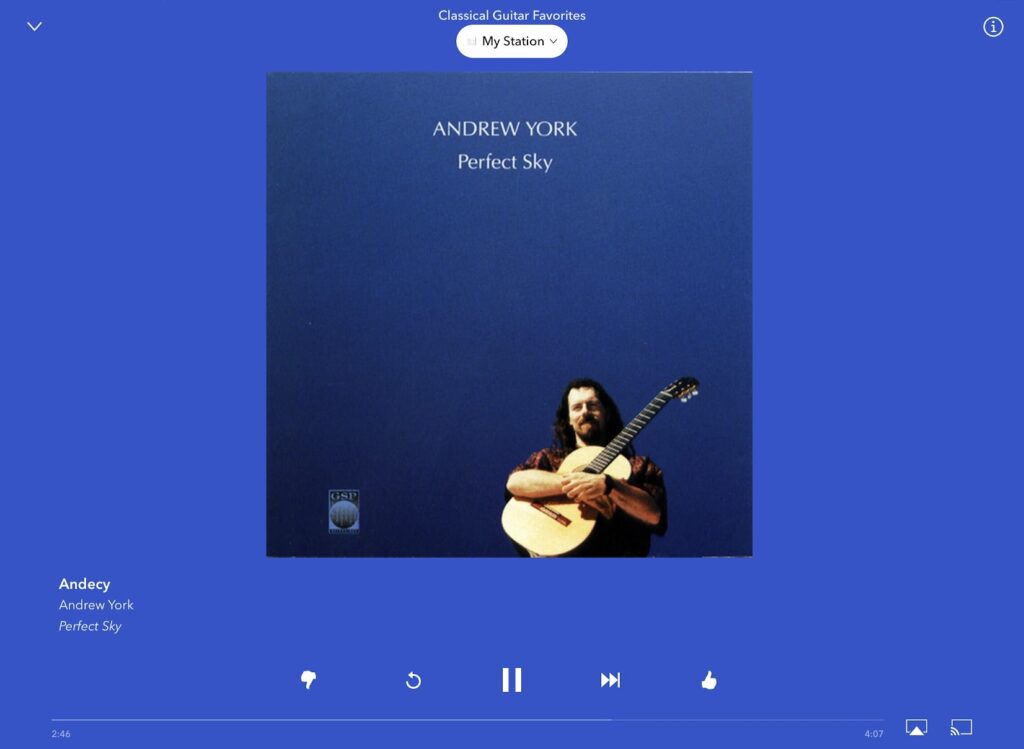Collapse the now playing screen
This screenshot has height=749, width=1024.
click(x=35, y=27)
